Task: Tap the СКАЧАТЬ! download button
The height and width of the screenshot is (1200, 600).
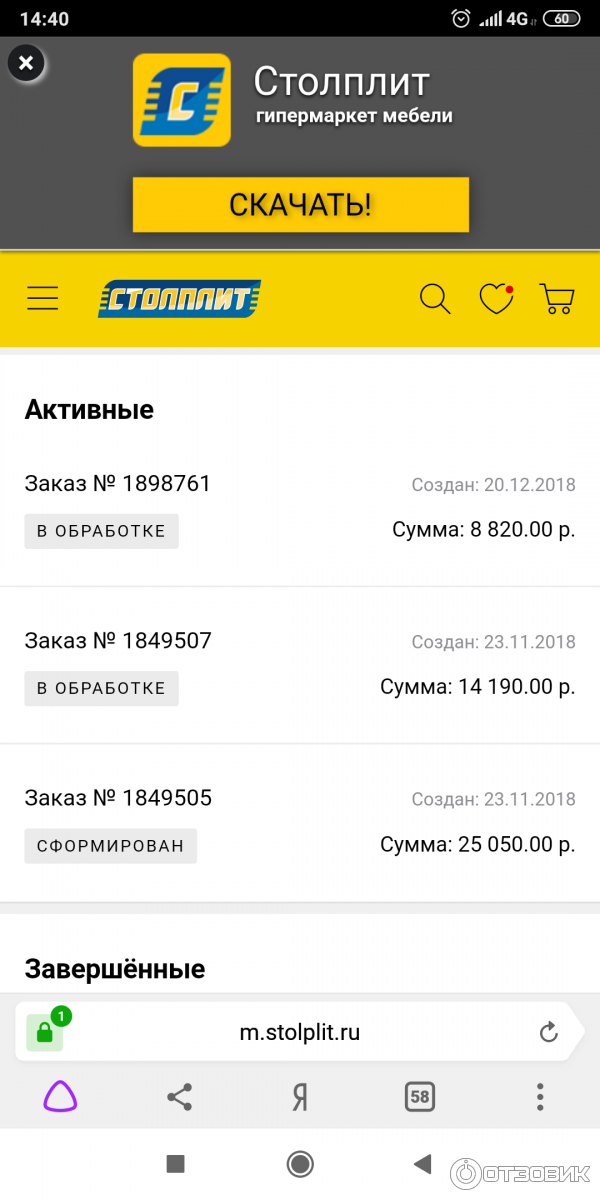Action: coord(300,205)
